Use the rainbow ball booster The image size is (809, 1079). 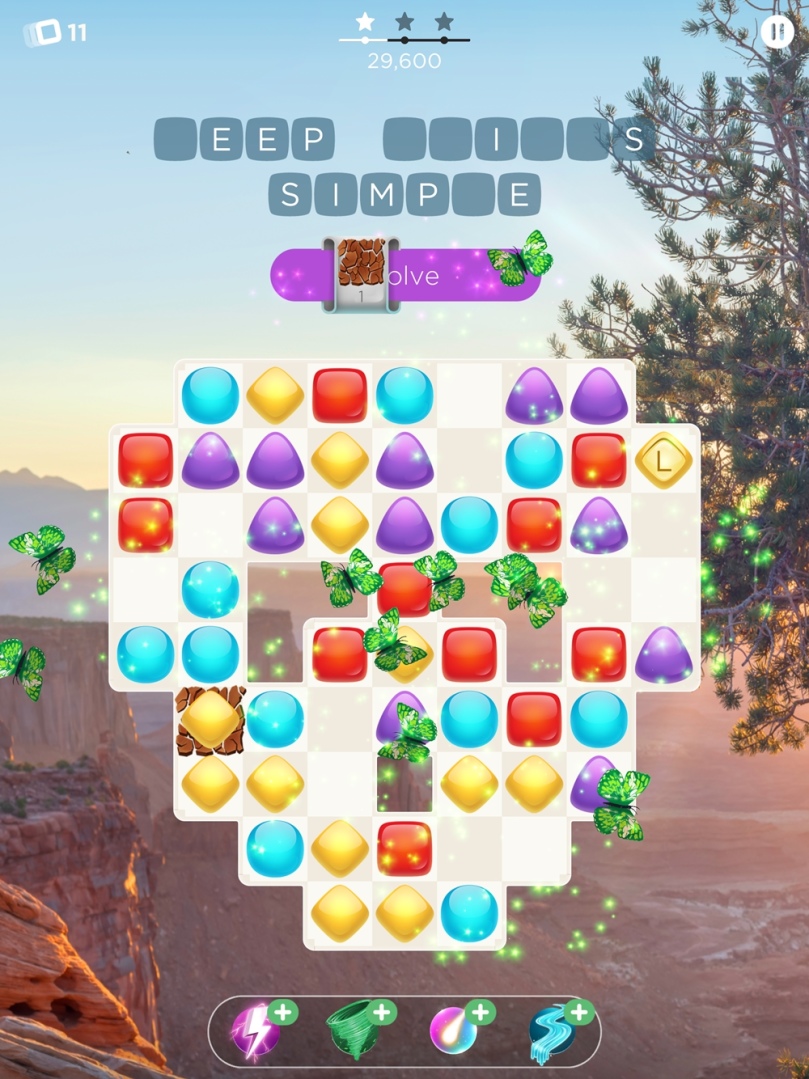pyautogui.click(x=453, y=1031)
